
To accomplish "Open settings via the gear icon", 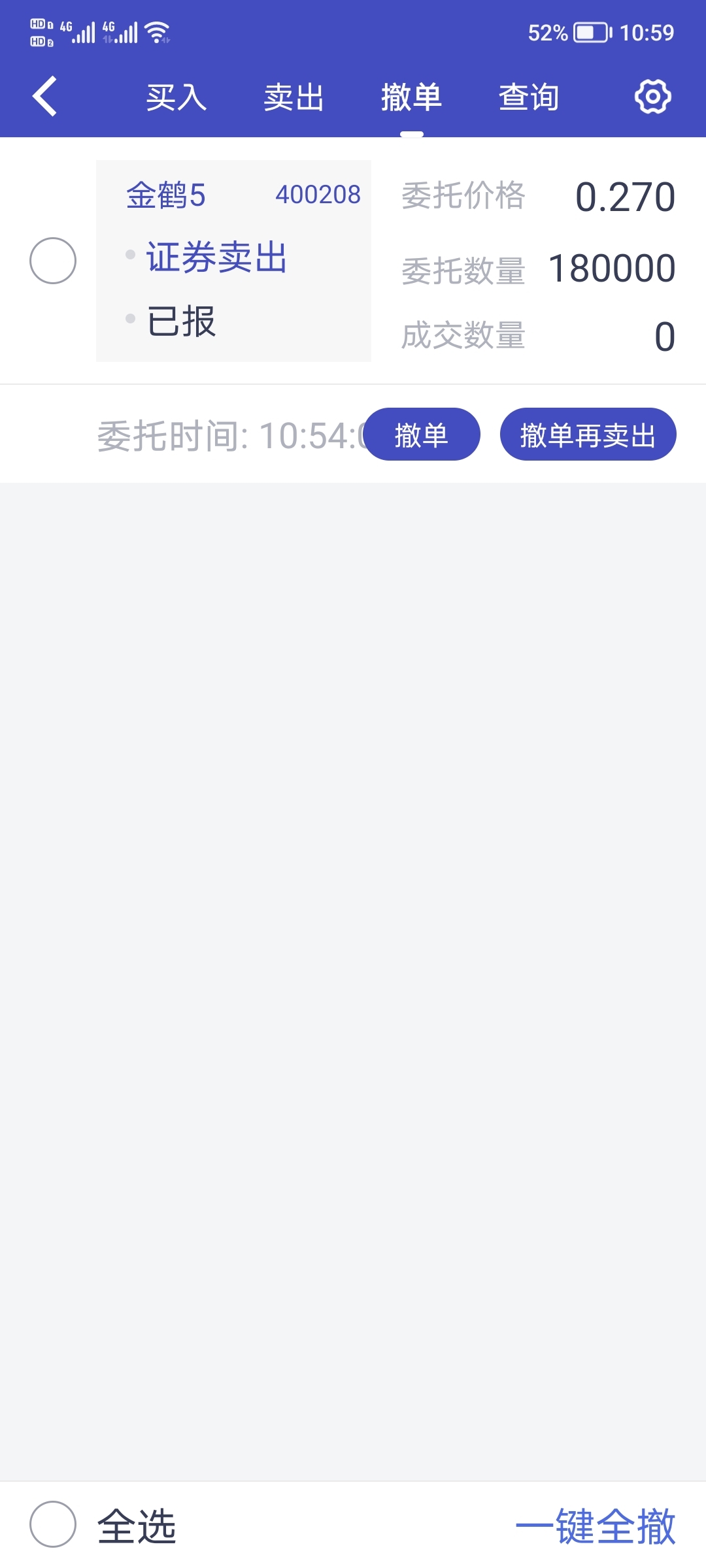I will point(652,97).
